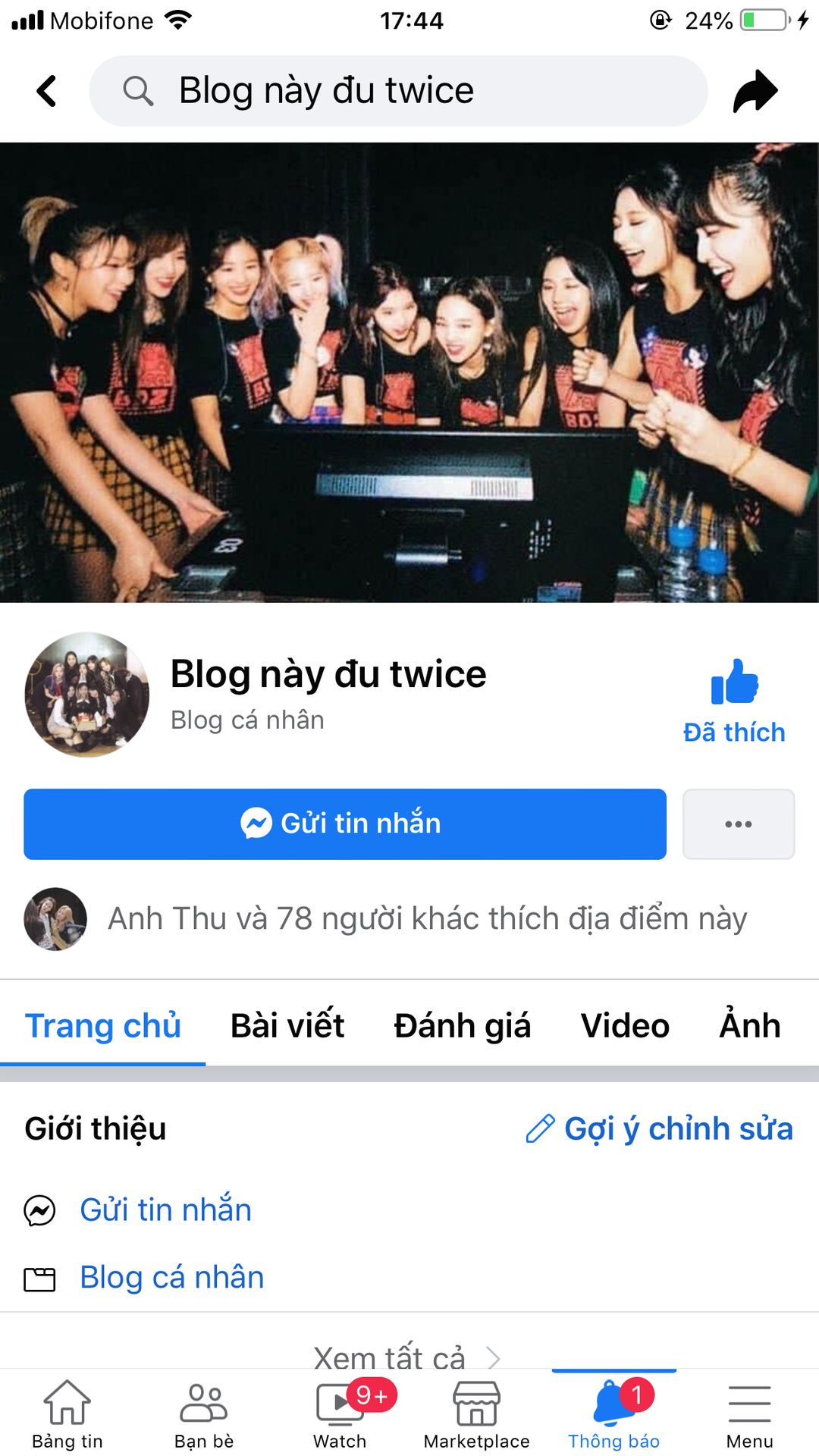Share this page with the arrow icon
819x1456 pixels.
[x=755, y=91]
